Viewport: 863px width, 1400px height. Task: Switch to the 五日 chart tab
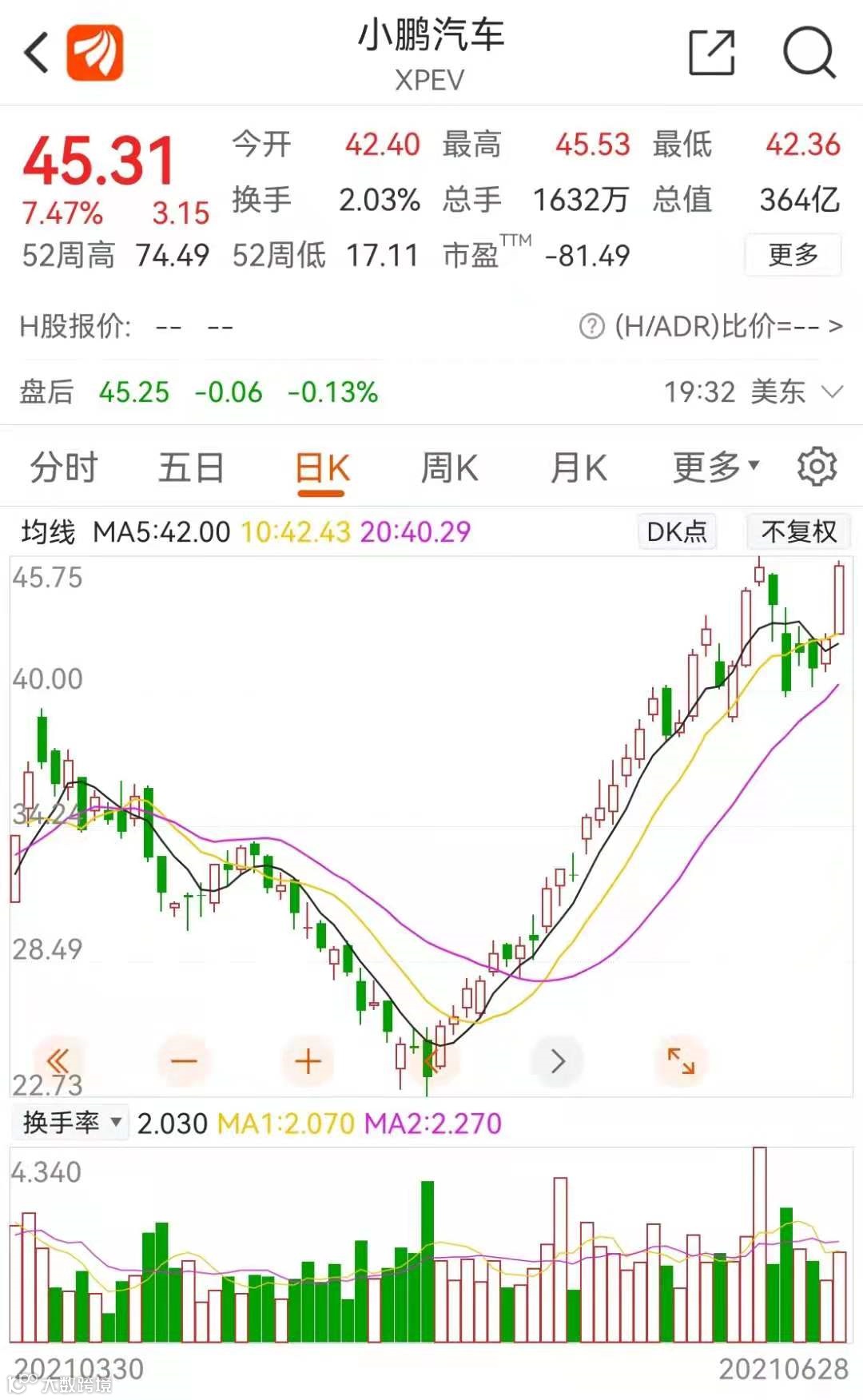191,467
